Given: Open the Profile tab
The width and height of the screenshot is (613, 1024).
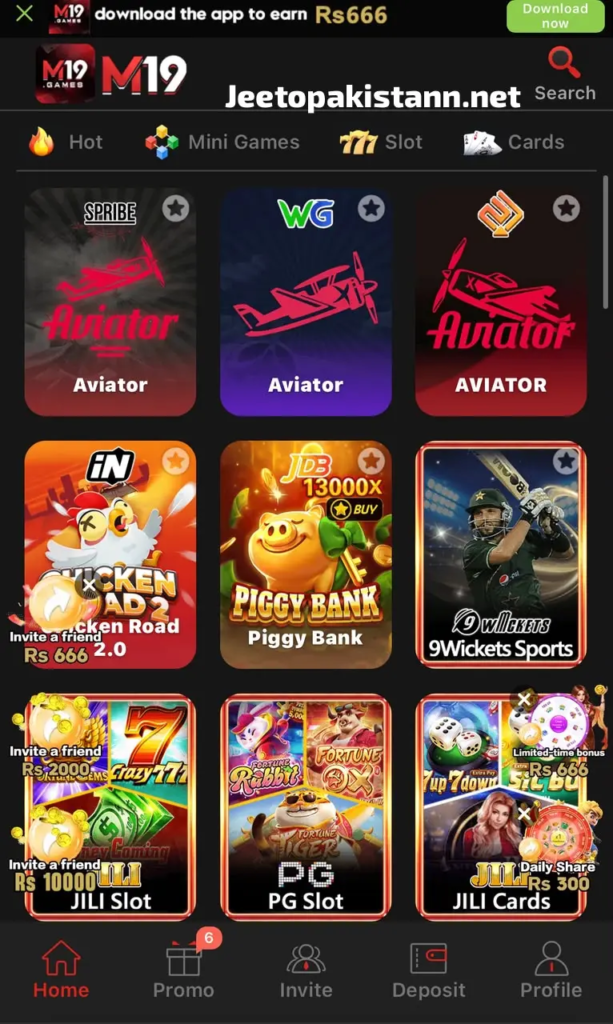Looking at the screenshot, I should point(551,970).
